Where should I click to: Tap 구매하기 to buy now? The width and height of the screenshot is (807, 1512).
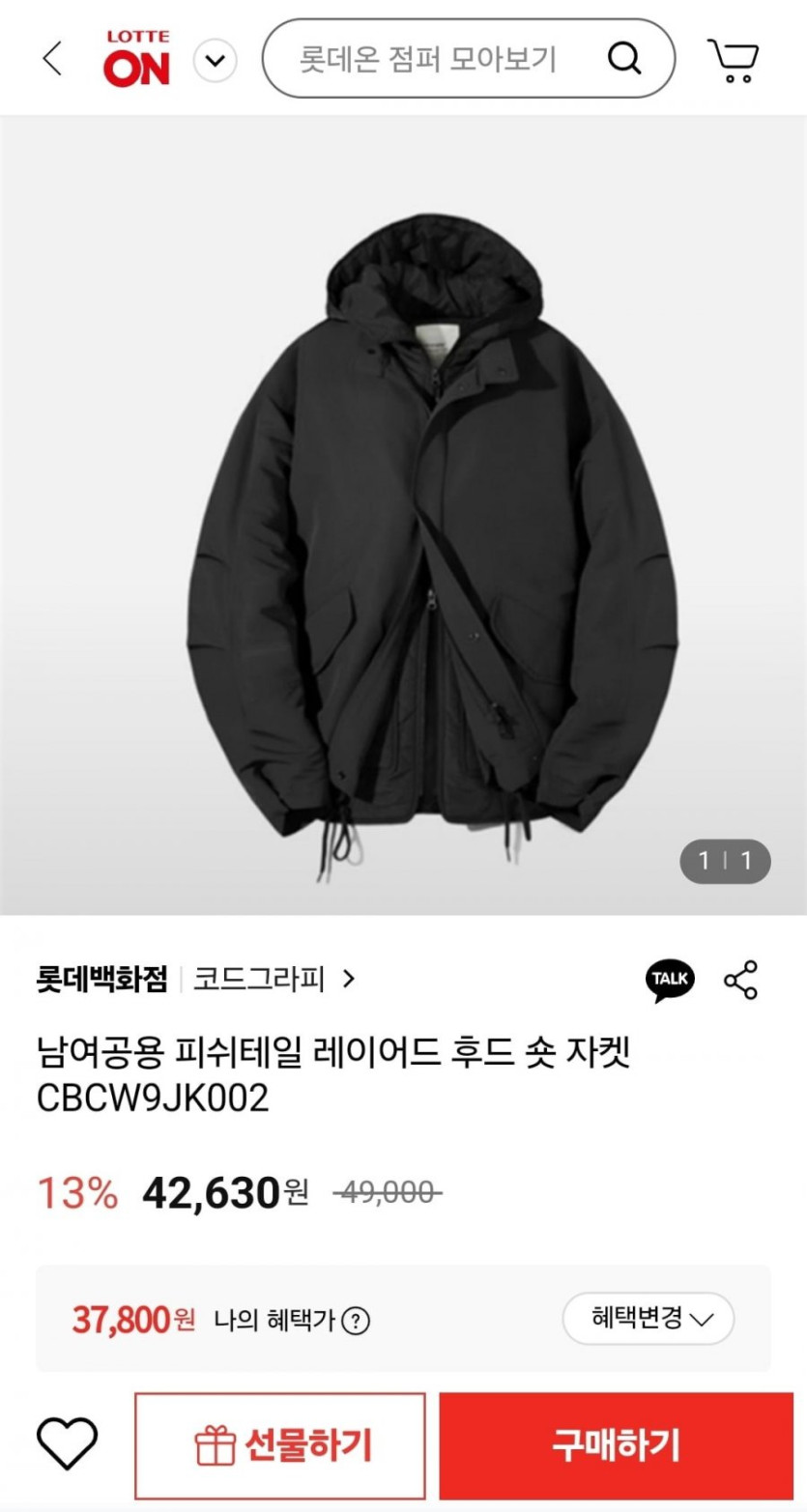(616, 1445)
